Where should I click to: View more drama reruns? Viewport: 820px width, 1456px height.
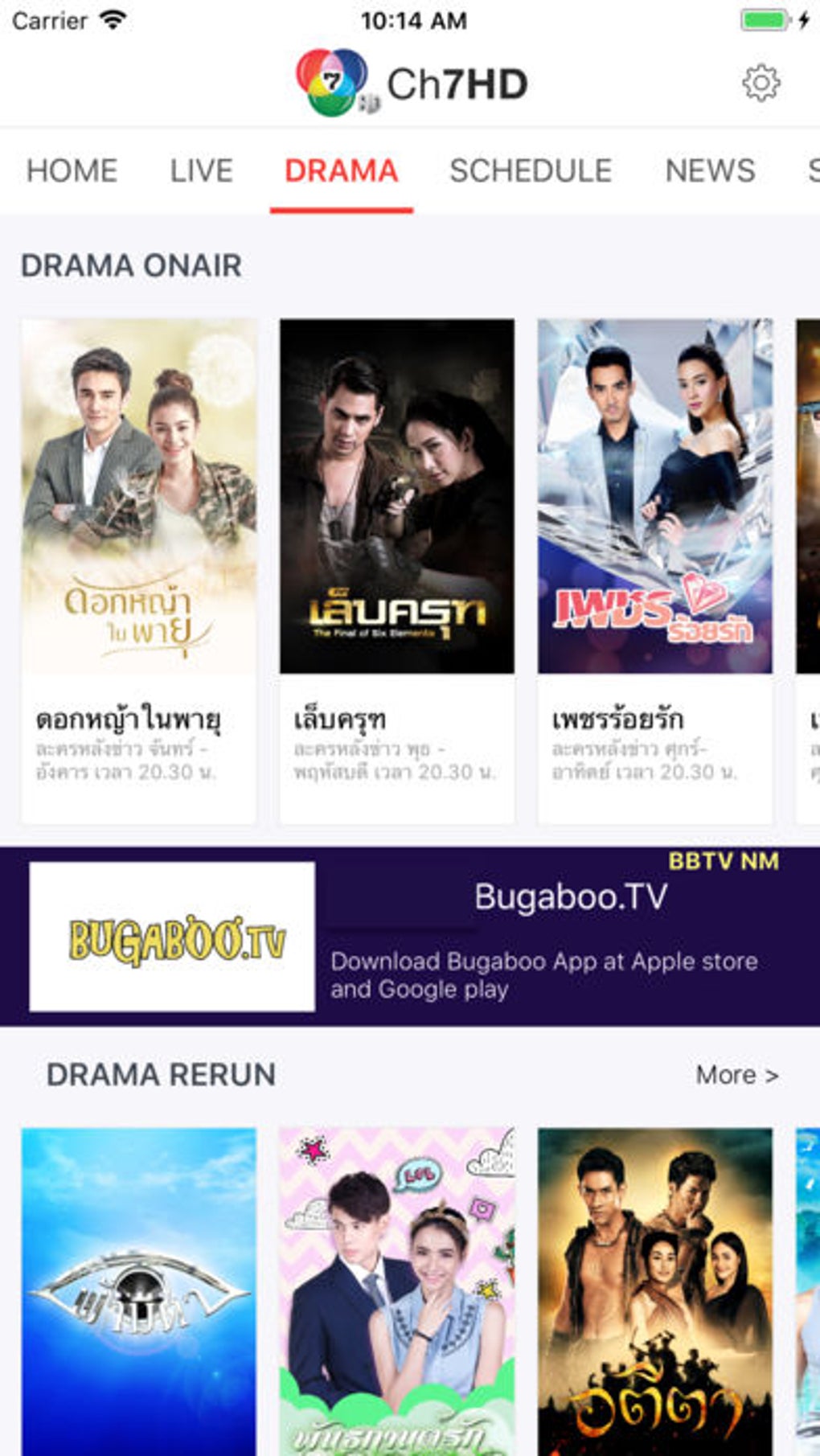(736, 1075)
